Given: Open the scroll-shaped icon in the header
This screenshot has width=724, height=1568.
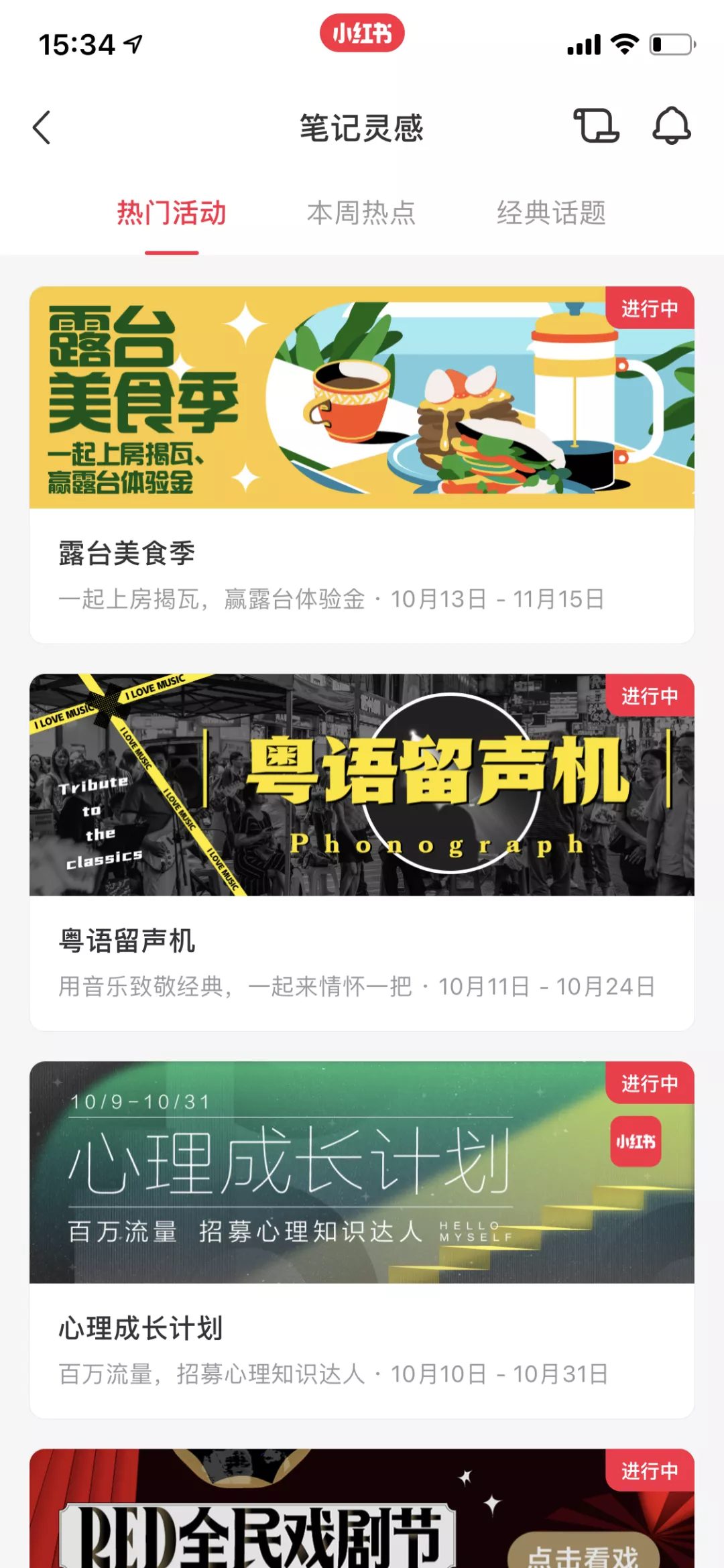Looking at the screenshot, I should (595, 126).
